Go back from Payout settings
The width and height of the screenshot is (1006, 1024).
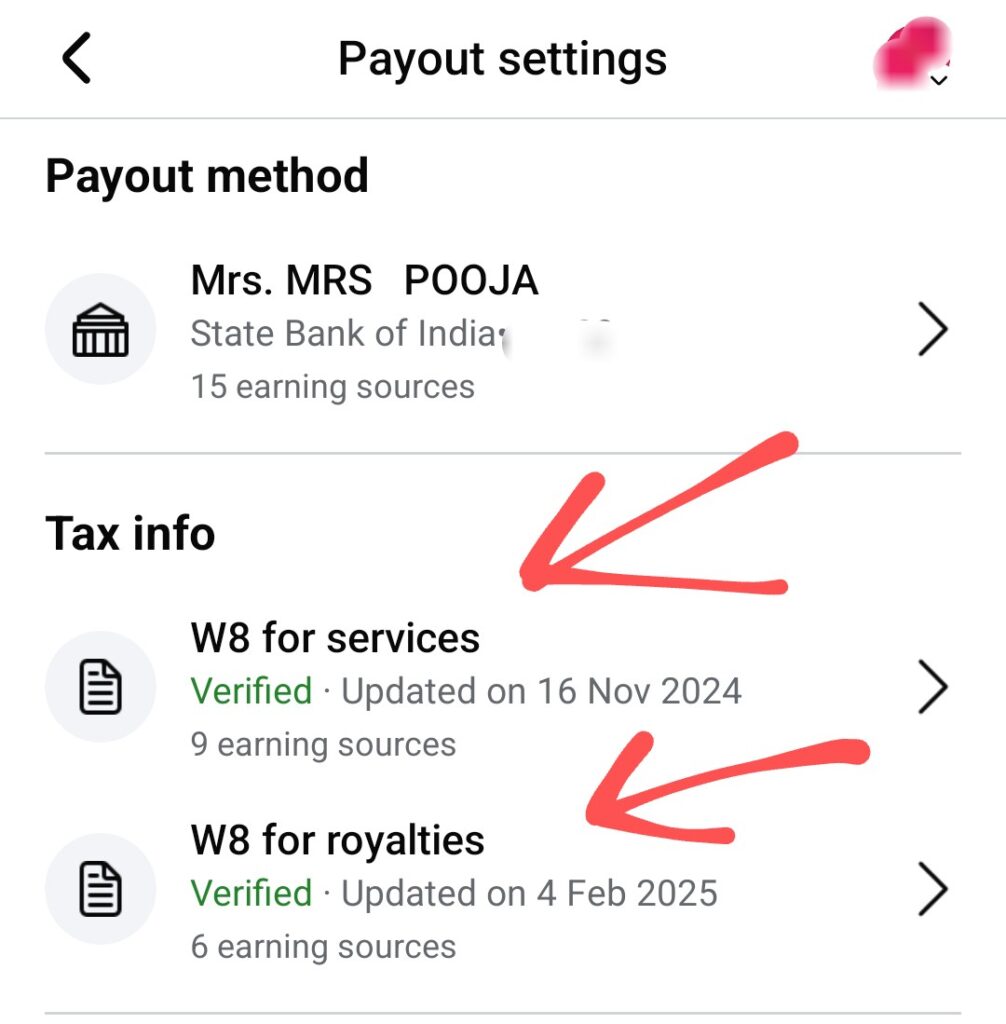tap(77, 58)
